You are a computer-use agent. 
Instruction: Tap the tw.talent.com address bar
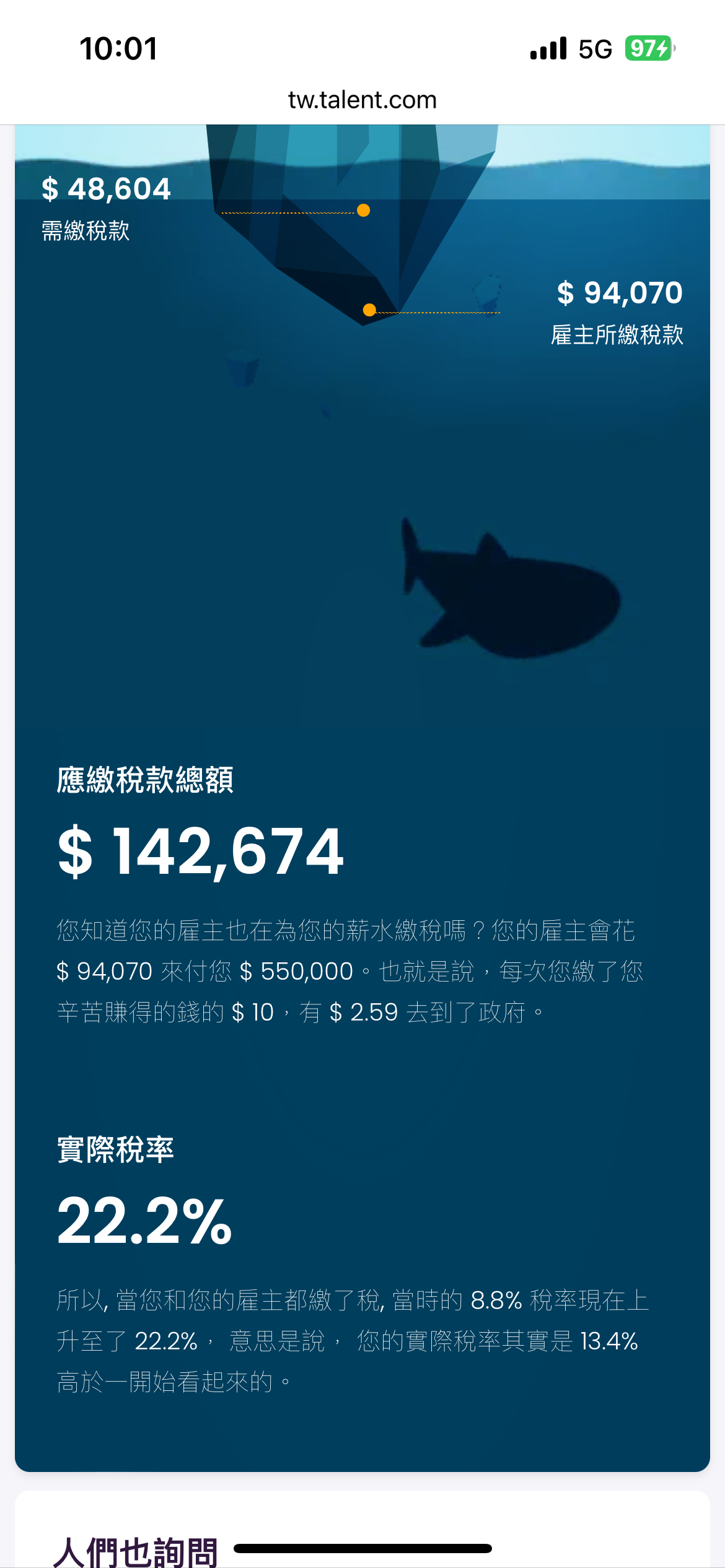[362, 100]
